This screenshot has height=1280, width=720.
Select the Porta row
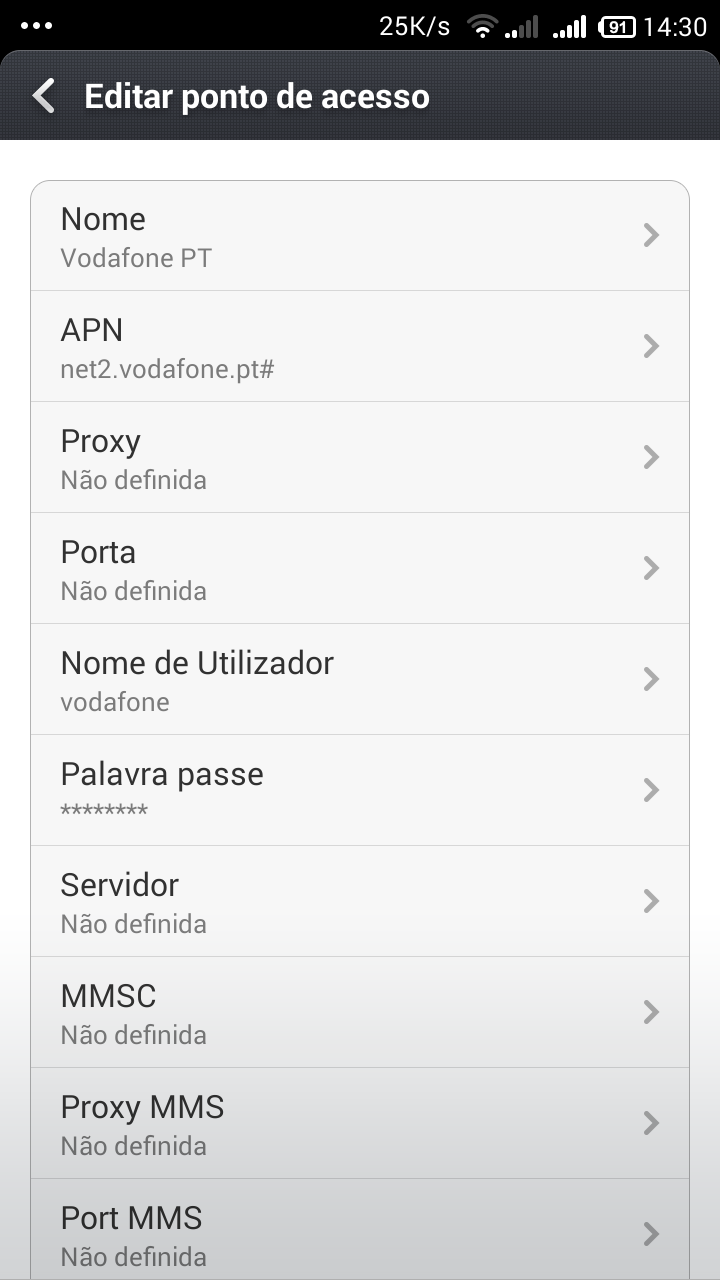360,569
